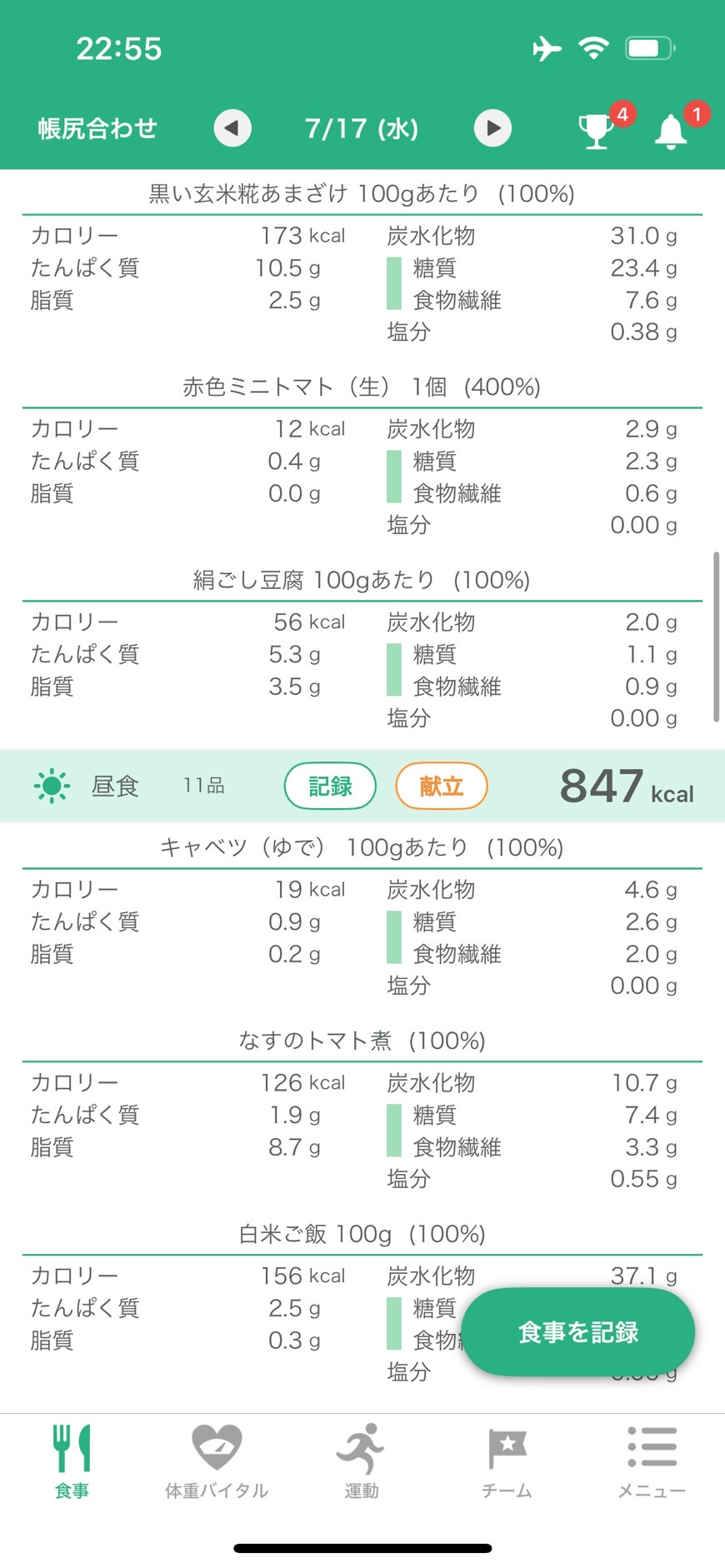The width and height of the screenshot is (725, 1568).
Task: Open the 絹ごし豆腐 food entry
Action: tap(362, 580)
